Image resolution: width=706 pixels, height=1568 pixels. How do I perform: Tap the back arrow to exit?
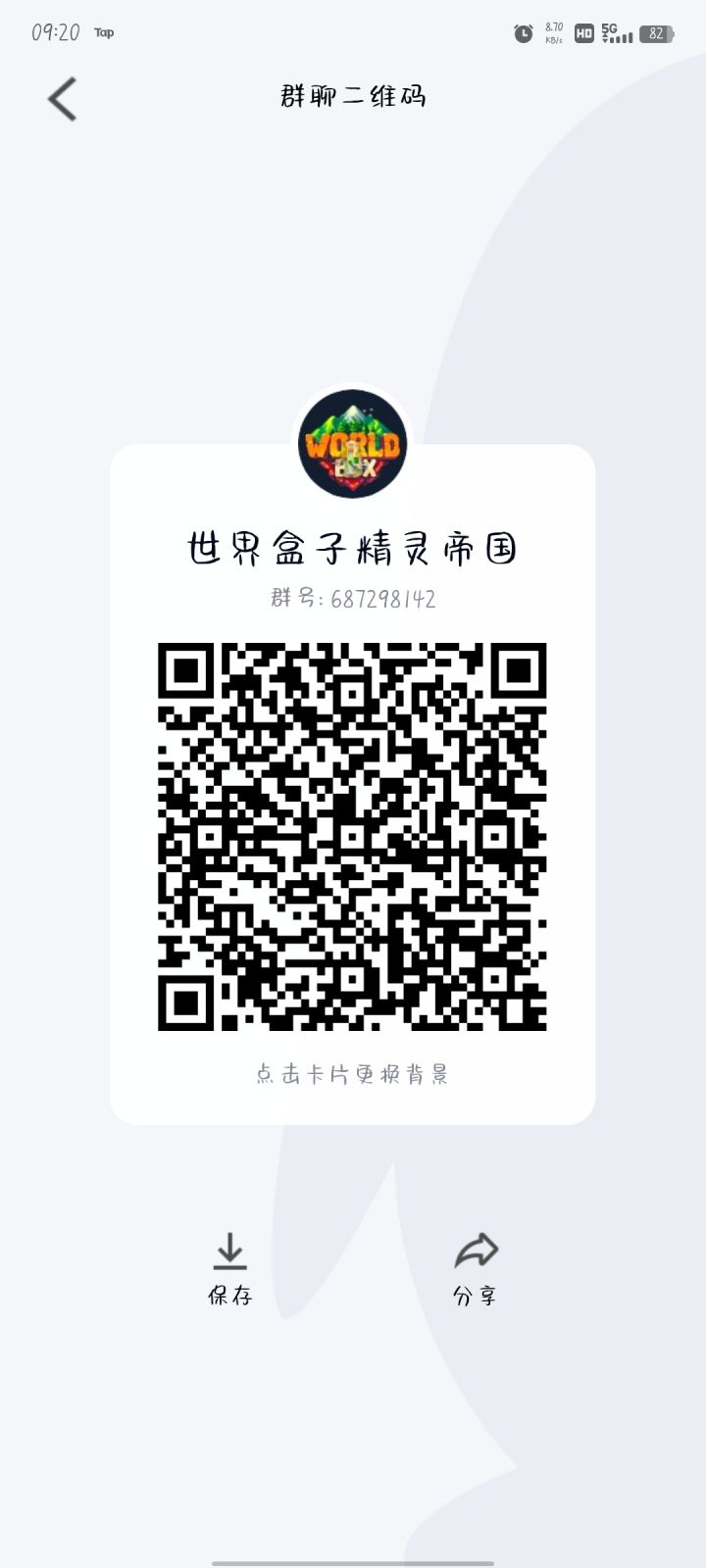pyautogui.click(x=61, y=98)
